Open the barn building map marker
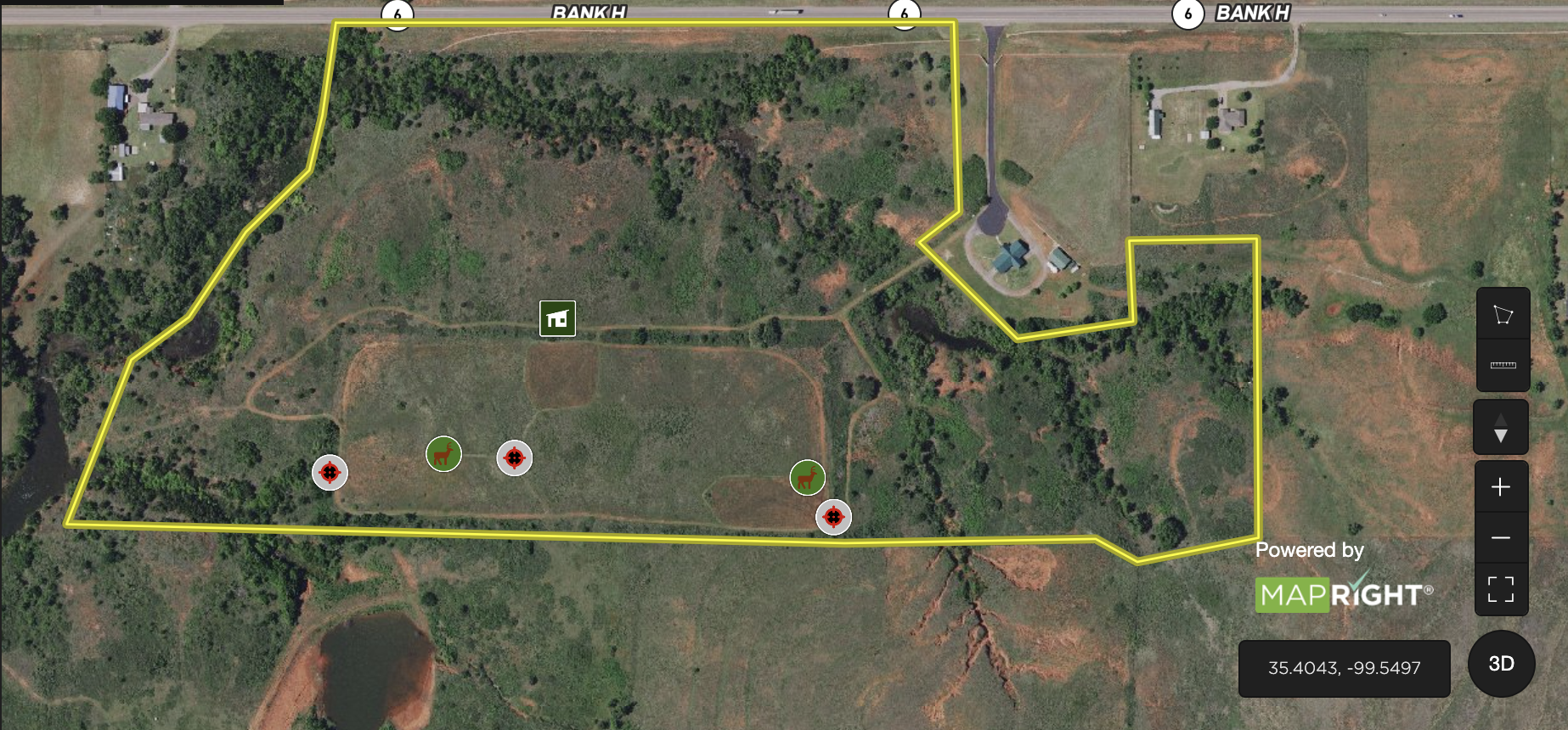The height and width of the screenshot is (730, 1568). click(x=557, y=318)
